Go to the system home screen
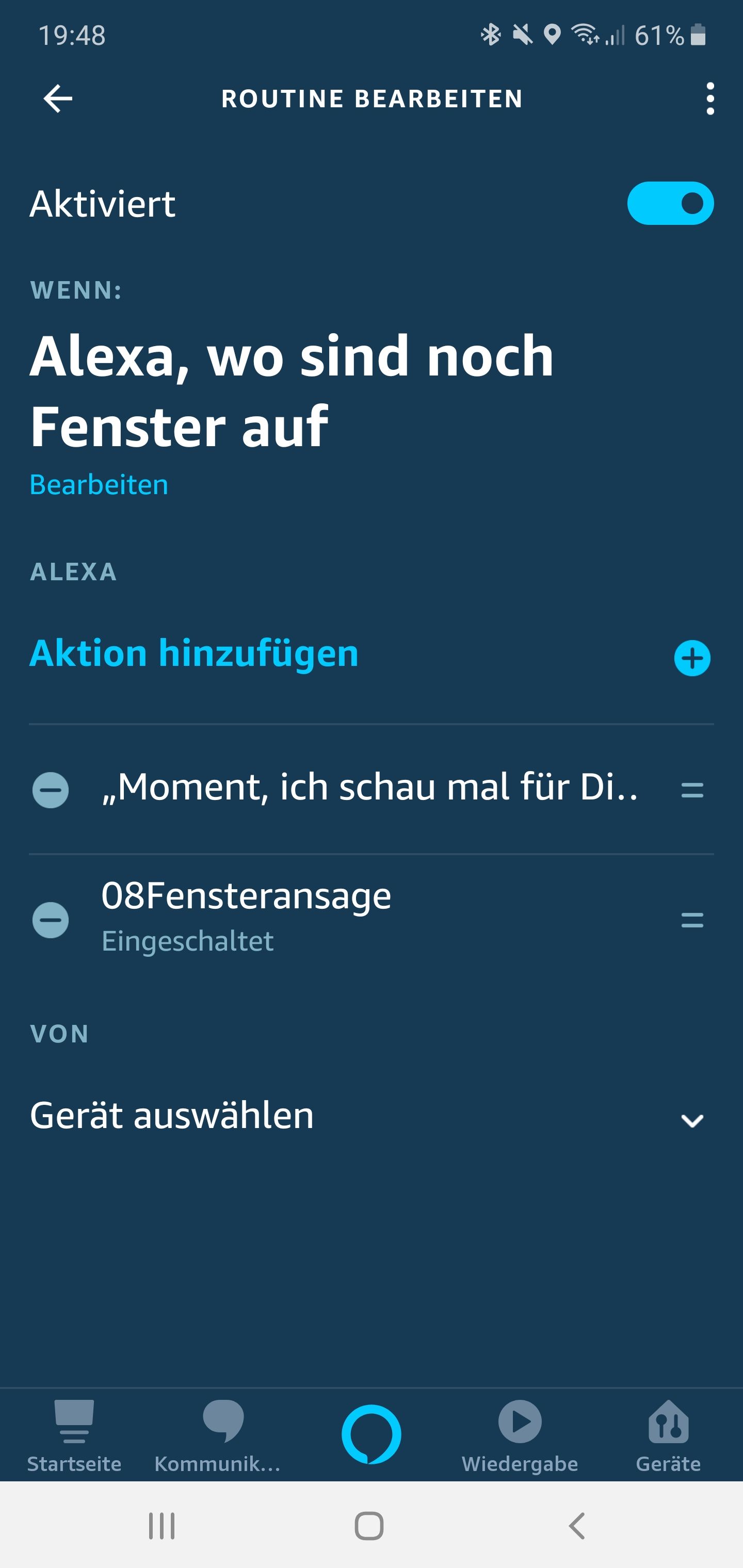The image size is (743, 1568). pos(369,1526)
